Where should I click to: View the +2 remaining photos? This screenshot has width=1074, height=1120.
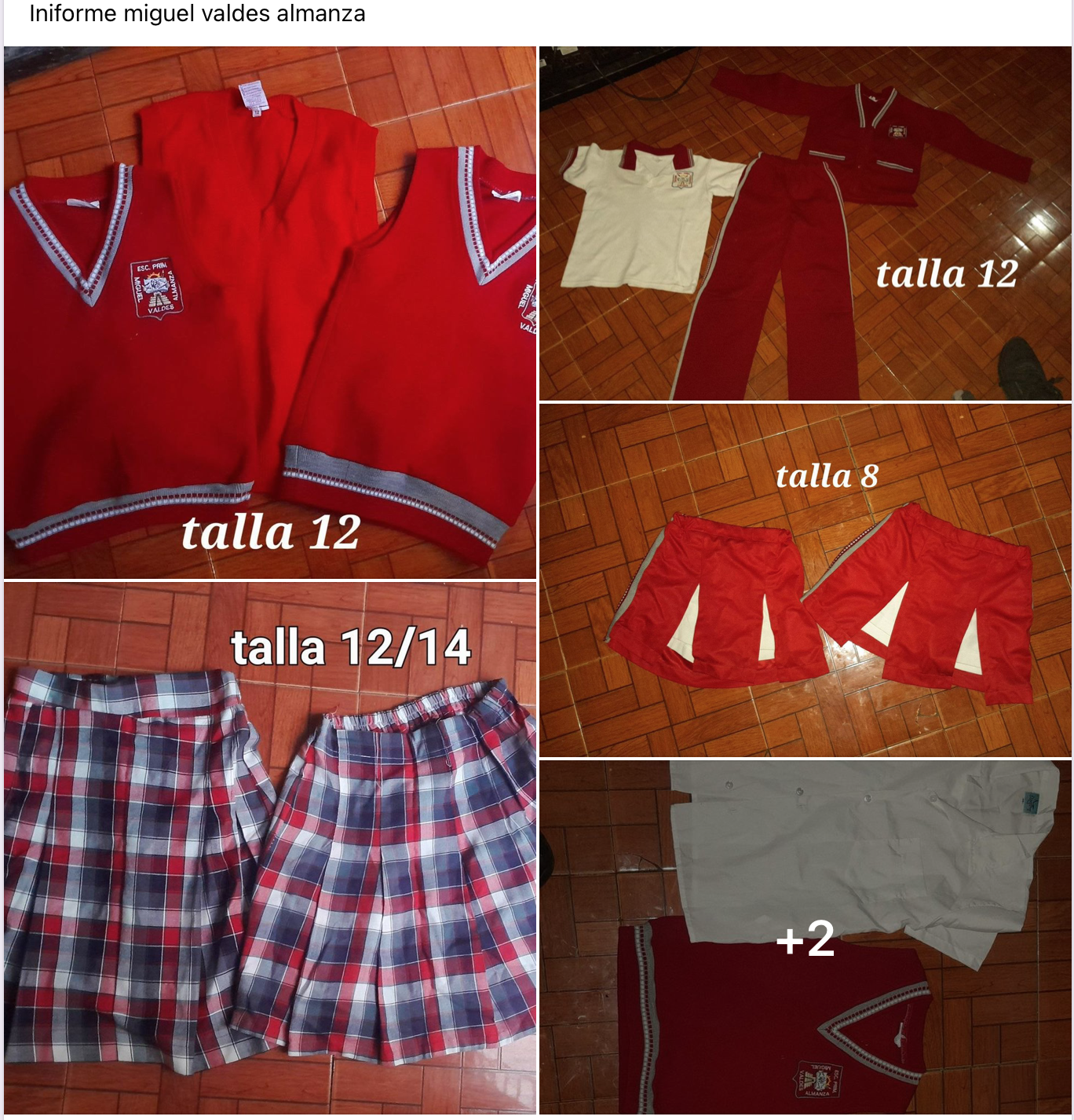pos(805,937)
